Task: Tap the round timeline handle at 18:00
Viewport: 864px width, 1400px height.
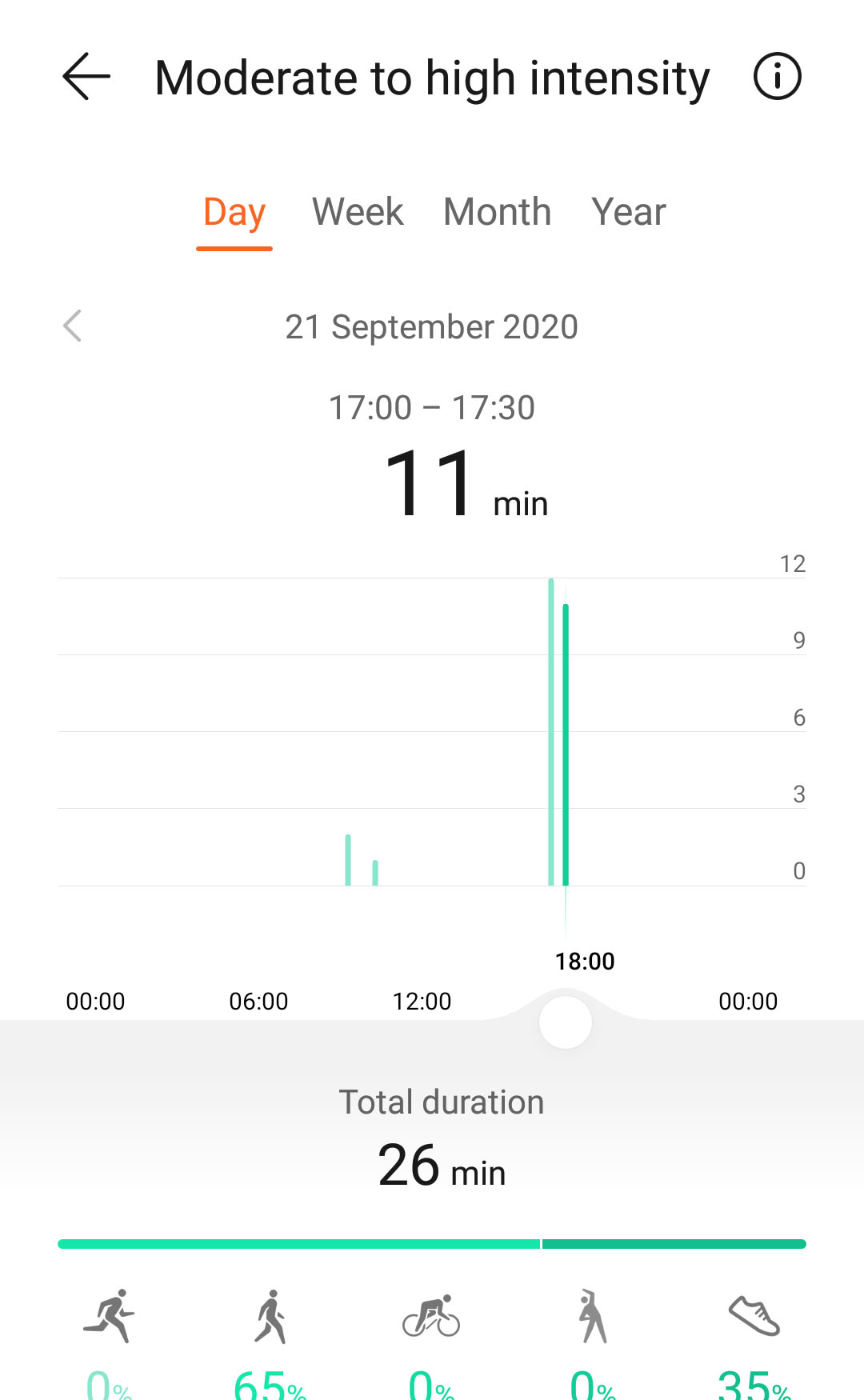Action: pyautogui.click(x=566, y=1022)
